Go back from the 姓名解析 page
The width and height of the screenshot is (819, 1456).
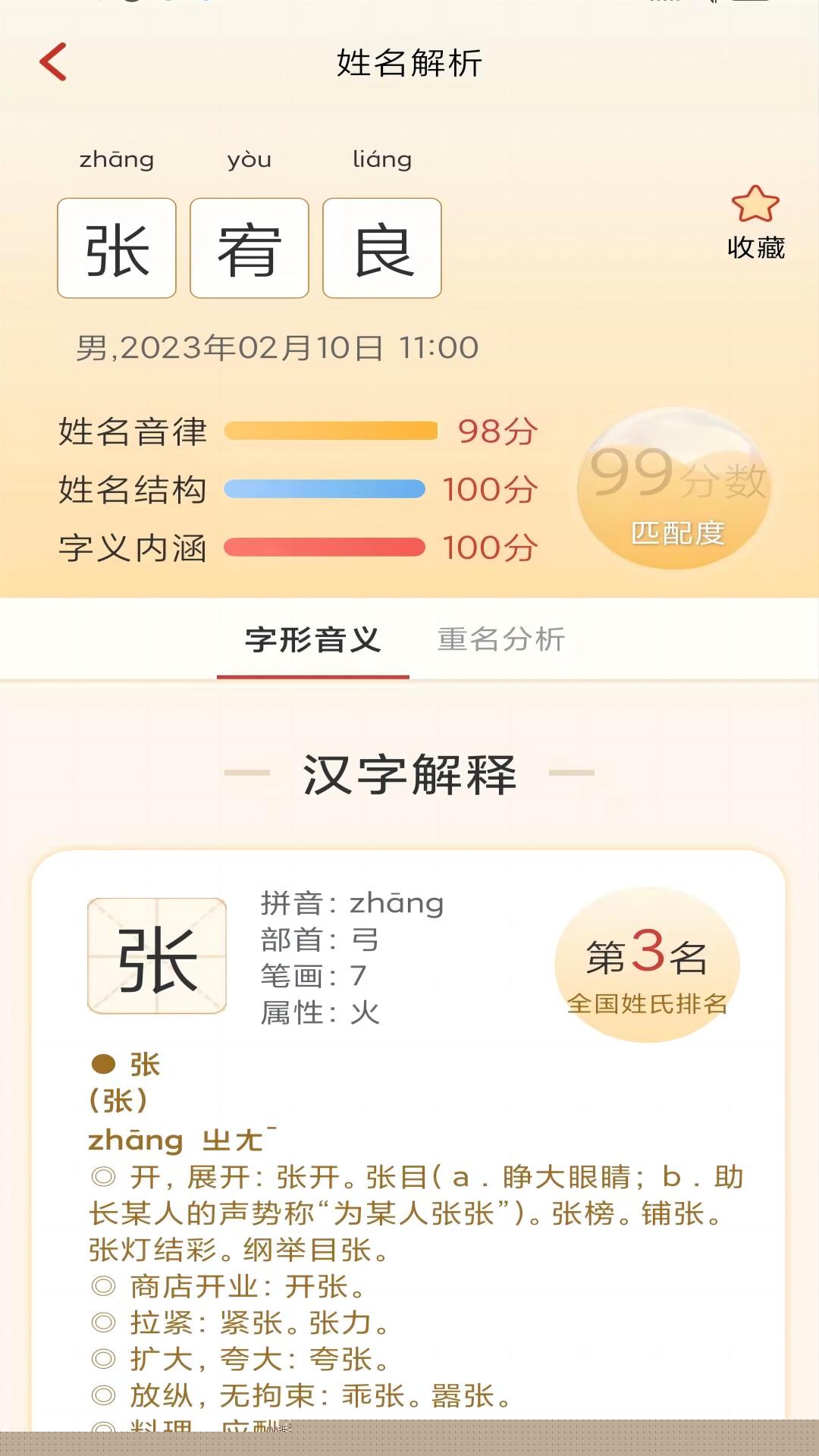pyautogui.click(x=53, y=61)
